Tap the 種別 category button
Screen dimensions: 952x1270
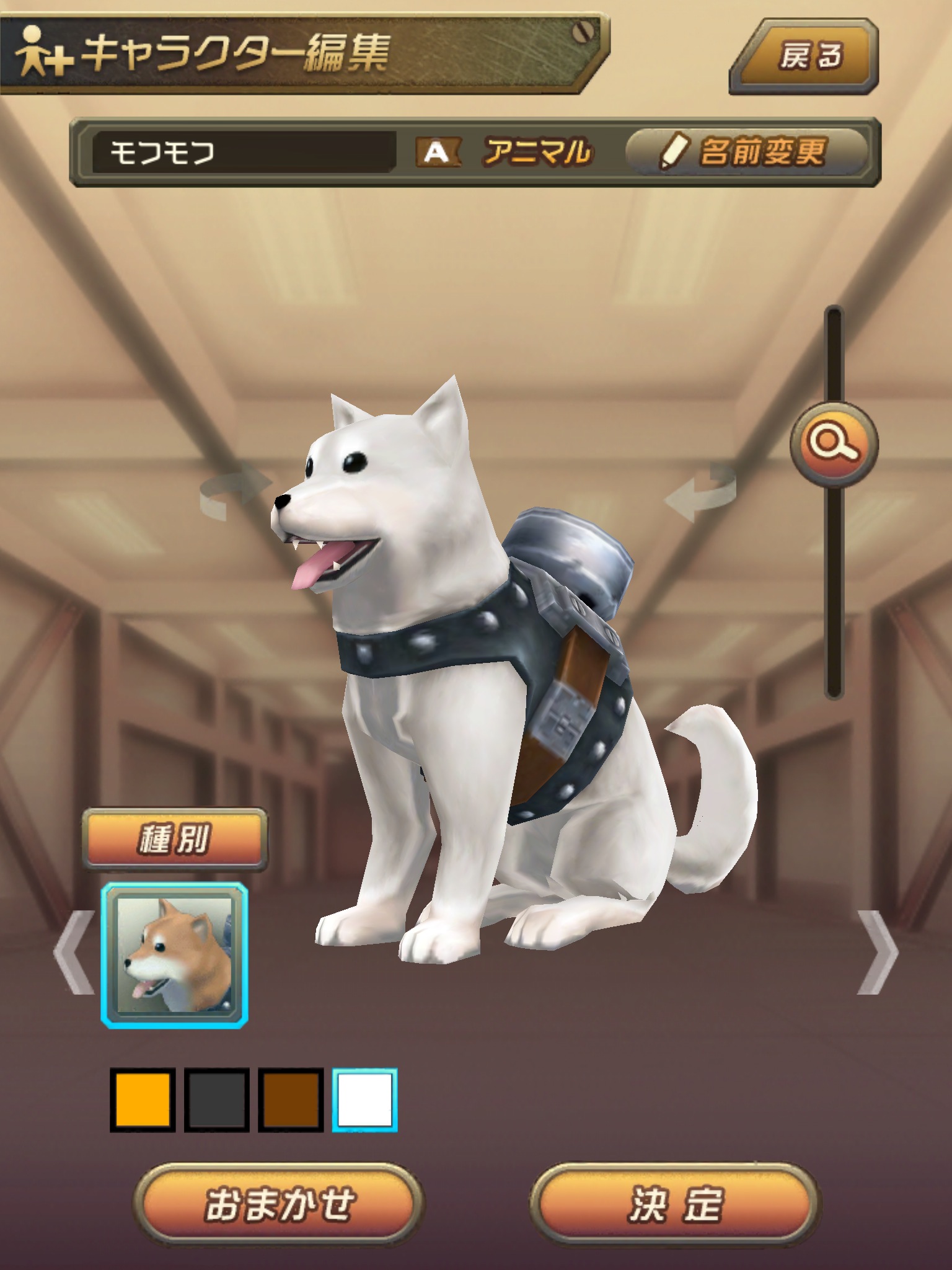175,840
